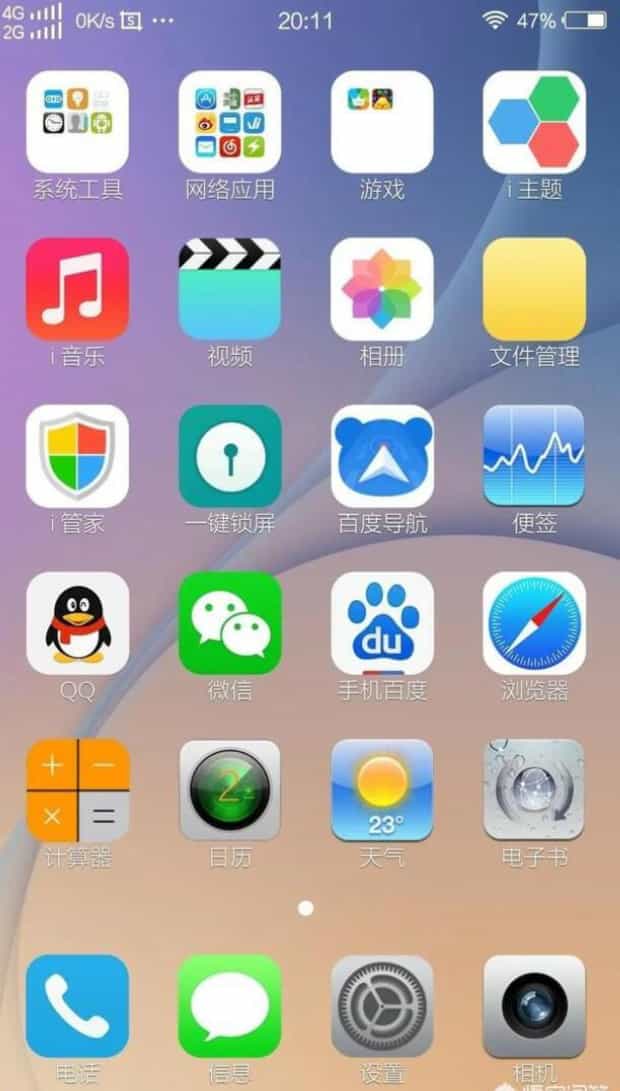The image size is (620, 1091).
Task: Open 微信 WeChat
Action: (230, 623)
